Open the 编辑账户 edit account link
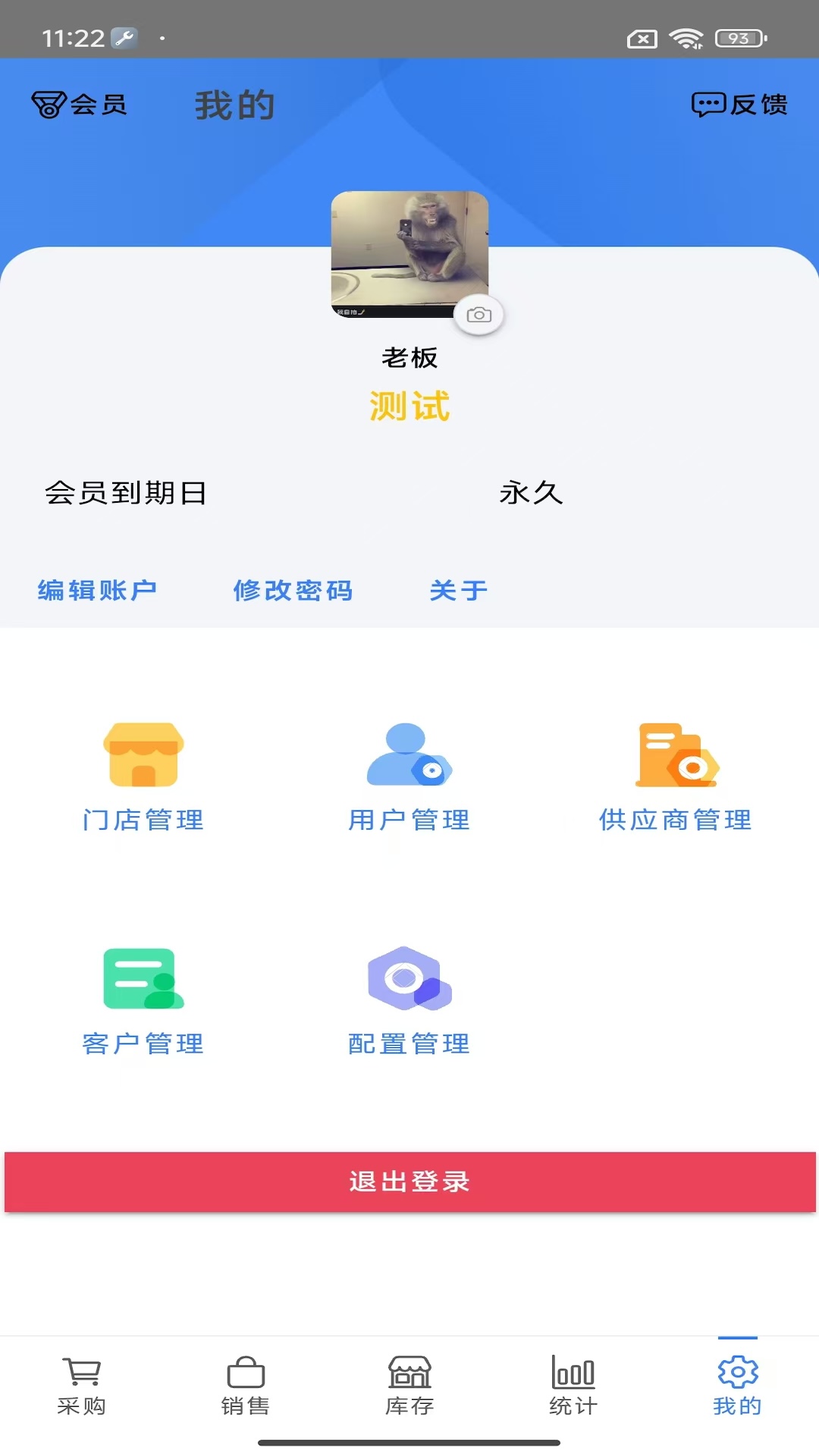Screen dimensions: 819x1456 [97, 590]
